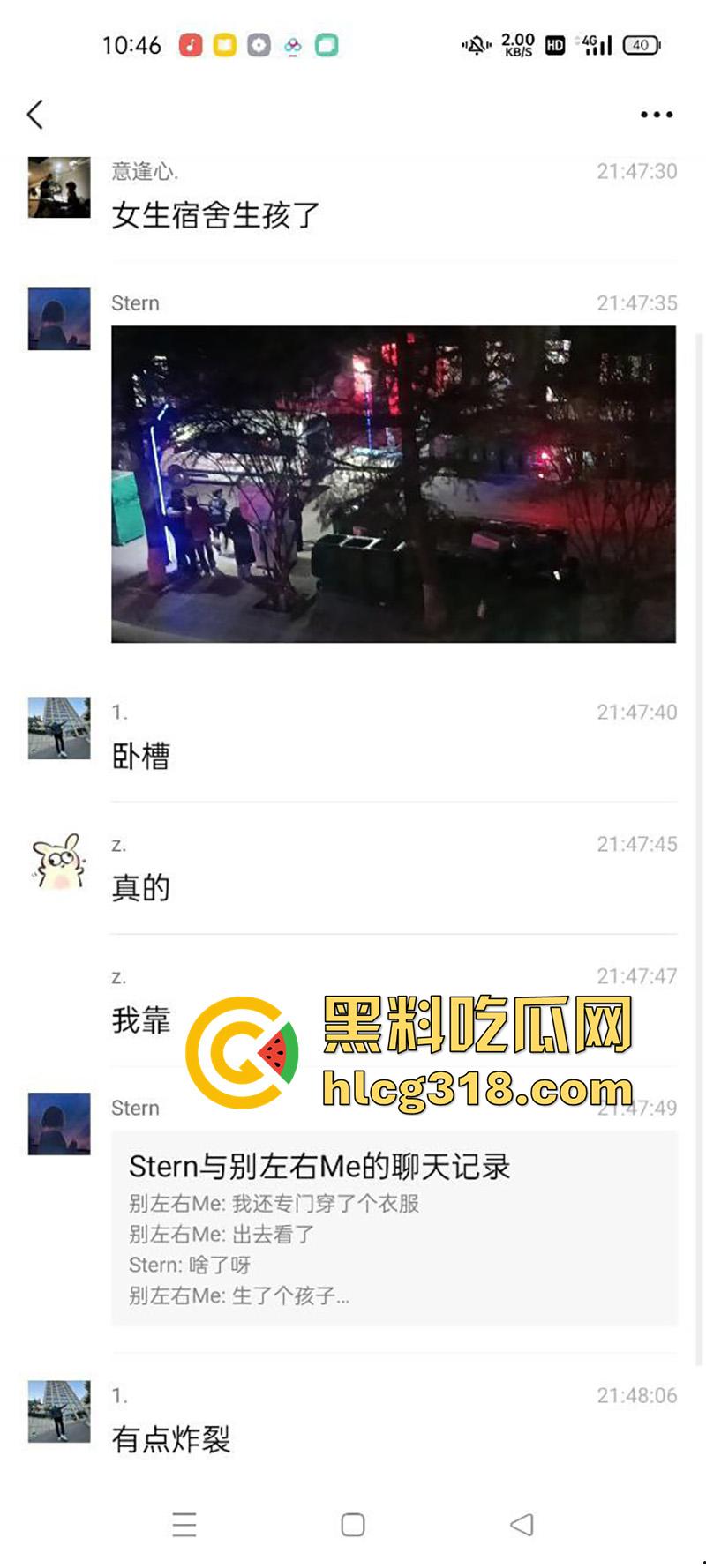Open the three-dot overflow menu

click(x=653, y=114)
